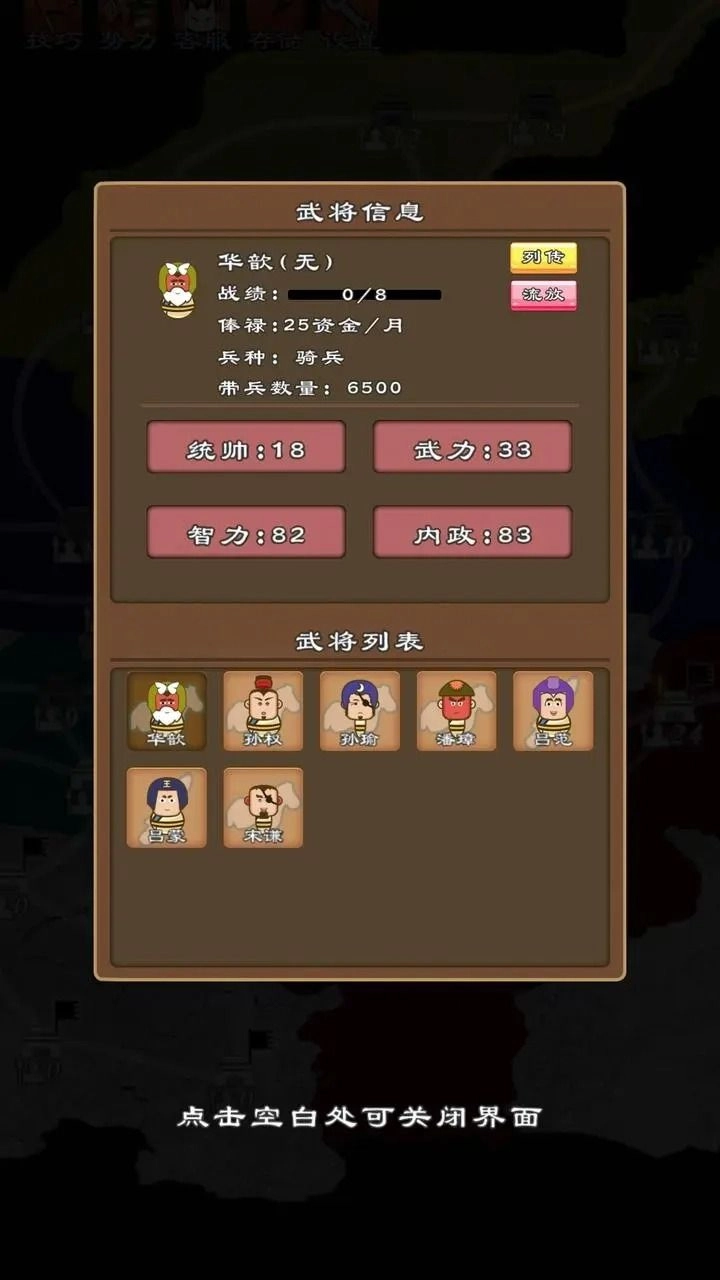Open 吕蒙's general details
The image size is (720, 1280).
click(x=166, y=808)
